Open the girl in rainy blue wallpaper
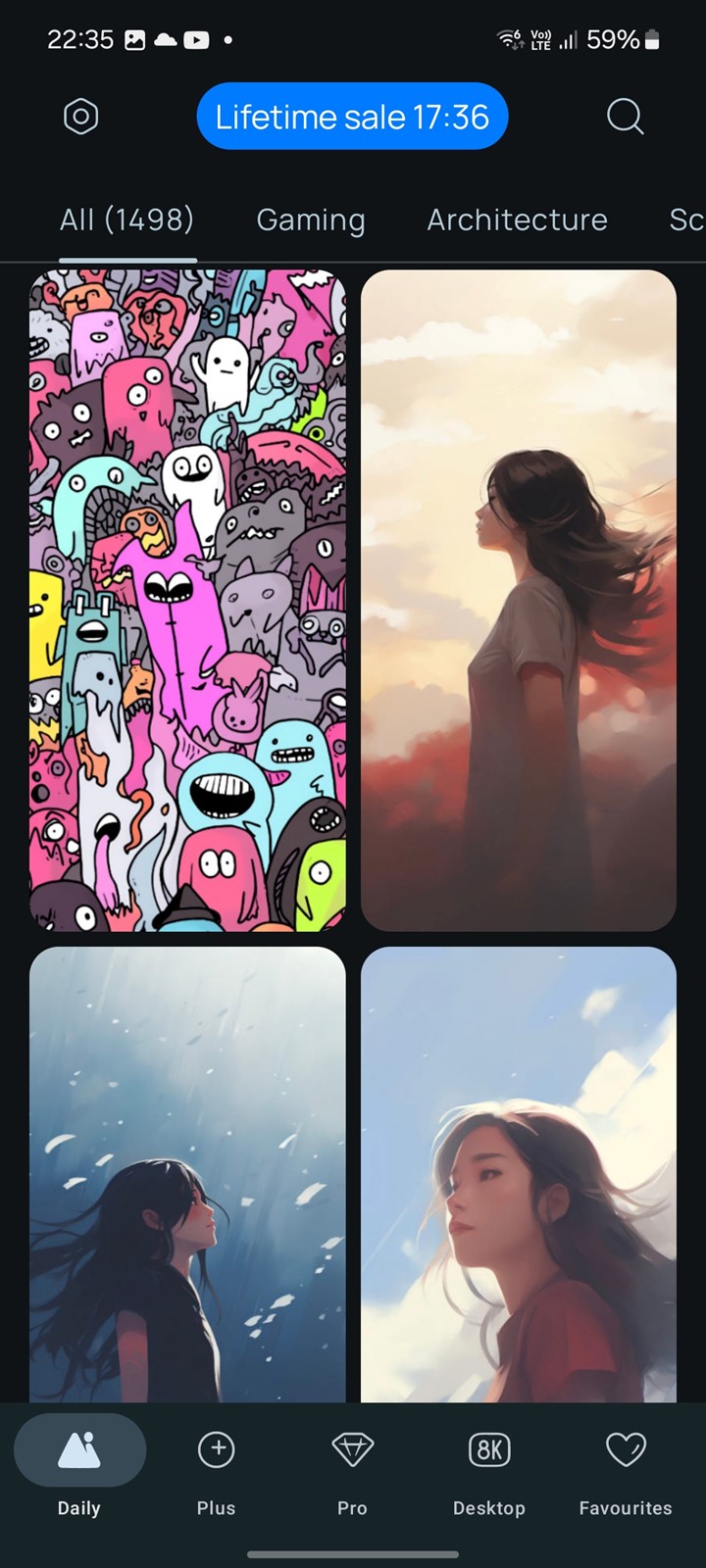The image size is (706, 1568). pyautogui.click(x=187, y=1174)
